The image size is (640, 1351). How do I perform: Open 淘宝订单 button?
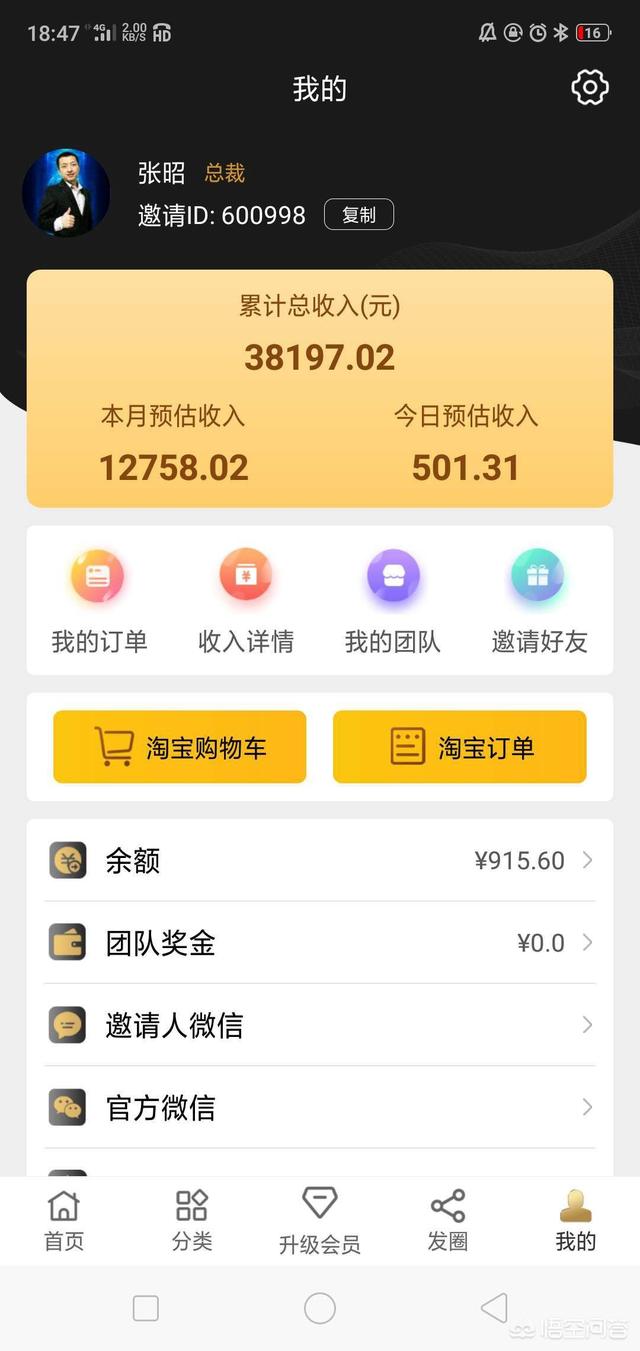point(460,747)
